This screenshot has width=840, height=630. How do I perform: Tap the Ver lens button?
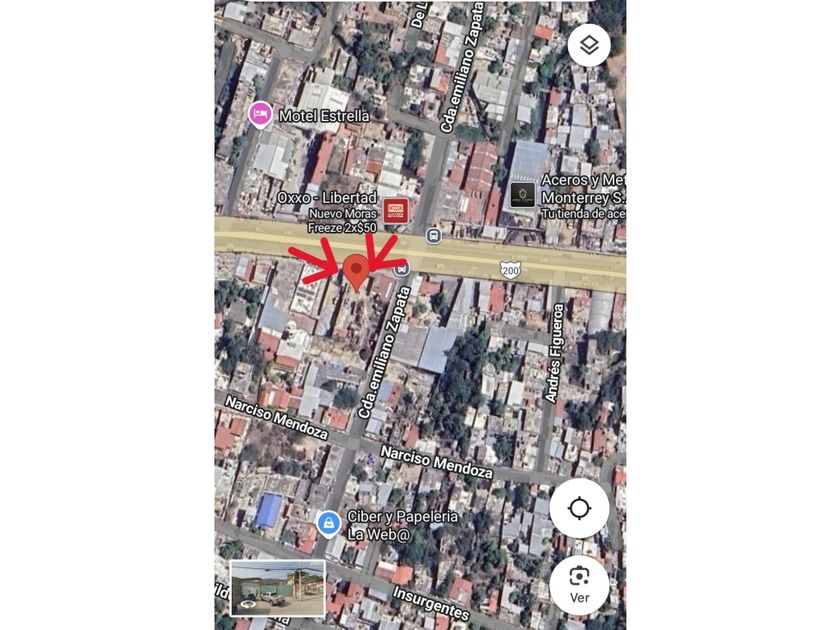(x=579, y=584)
